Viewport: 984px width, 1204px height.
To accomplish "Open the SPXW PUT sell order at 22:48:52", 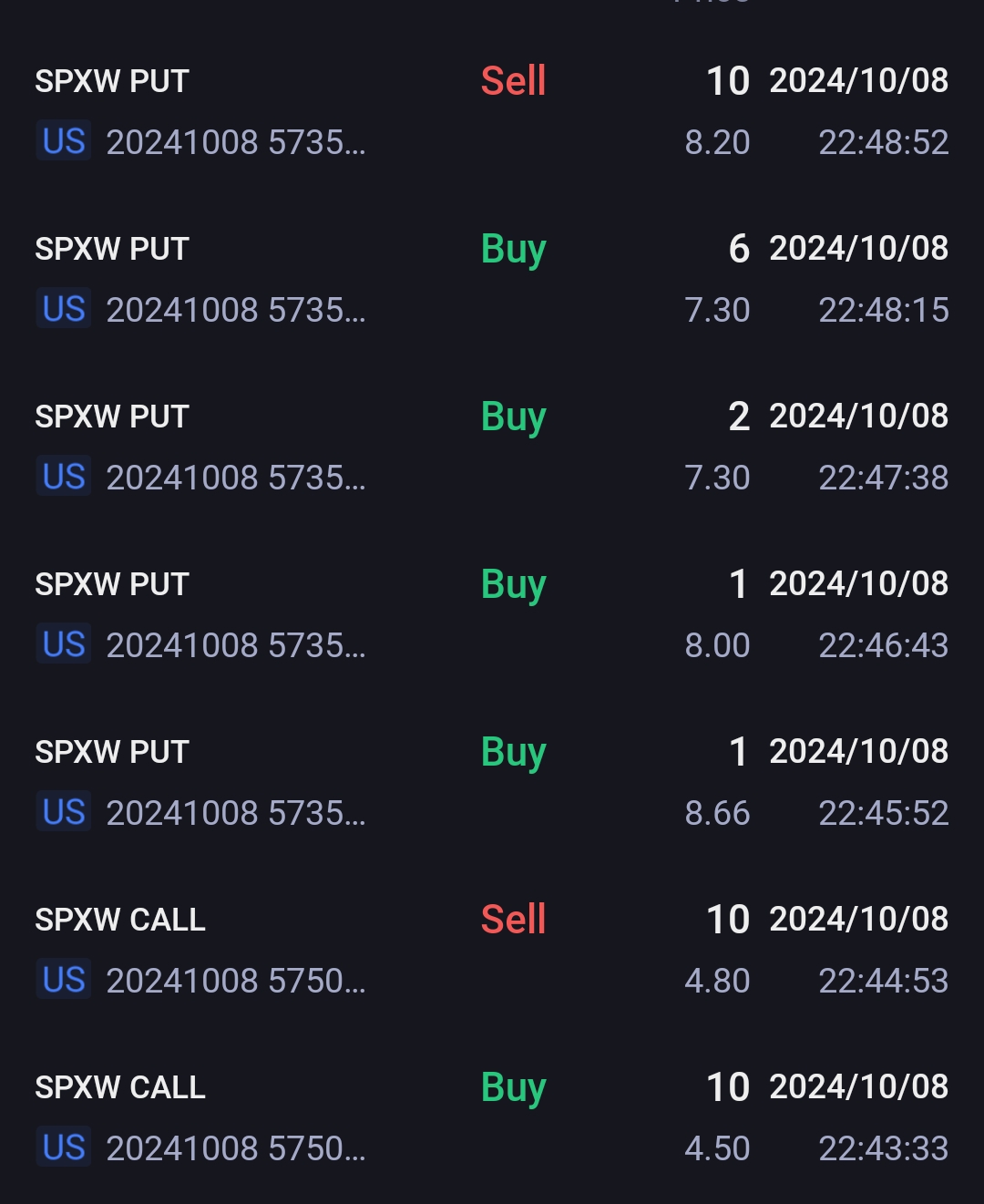I will pos(492,111).
